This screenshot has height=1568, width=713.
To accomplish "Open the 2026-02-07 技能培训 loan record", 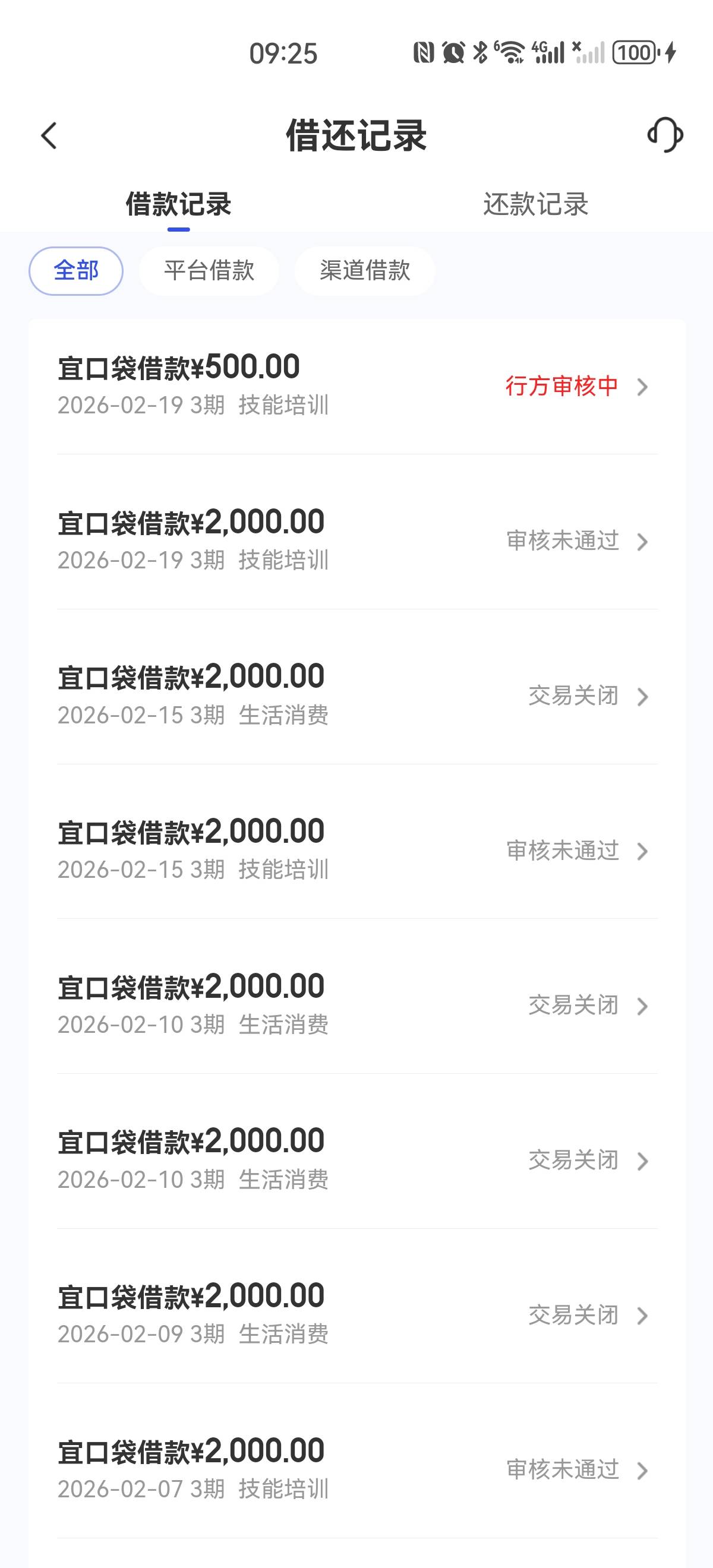I will pyautogui.click(x=357, y=1470).
